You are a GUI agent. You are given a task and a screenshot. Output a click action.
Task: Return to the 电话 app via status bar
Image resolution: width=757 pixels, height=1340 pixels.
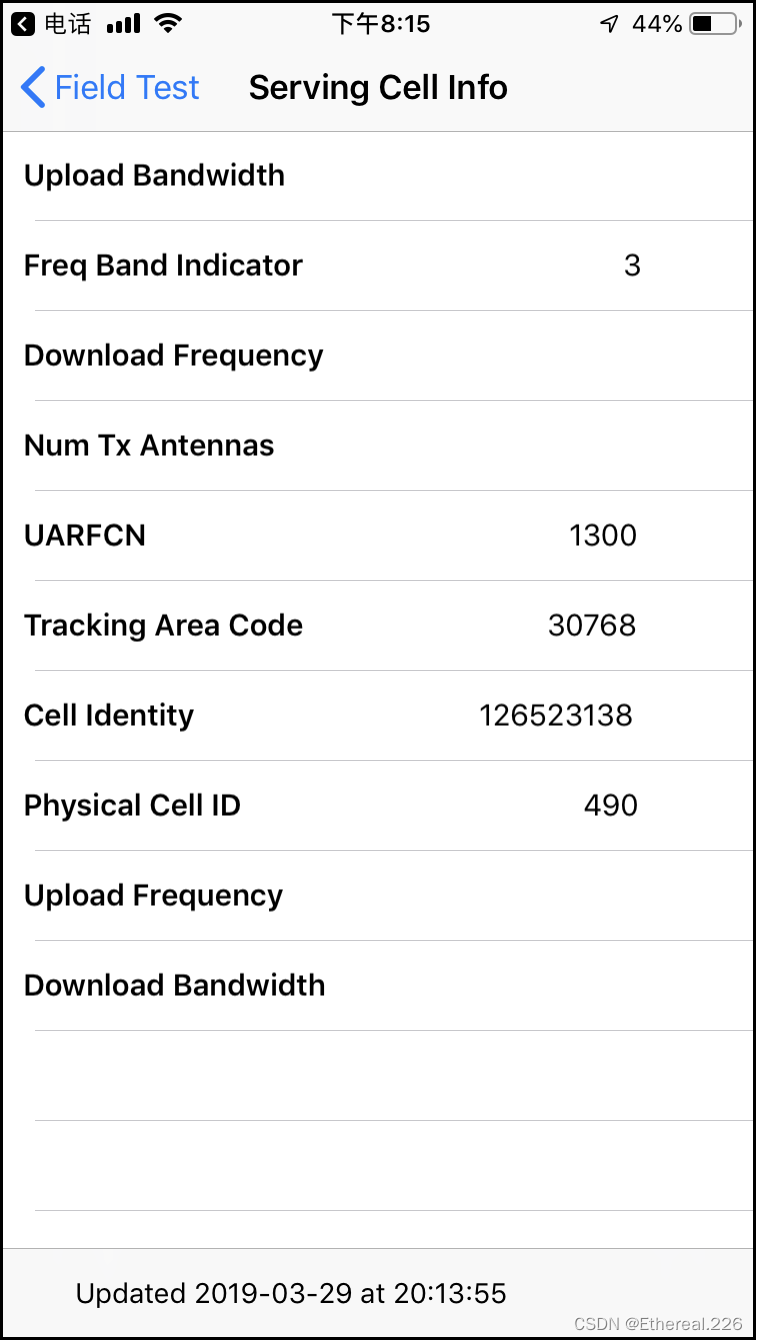pyautogui.click(x=50, y=24)
